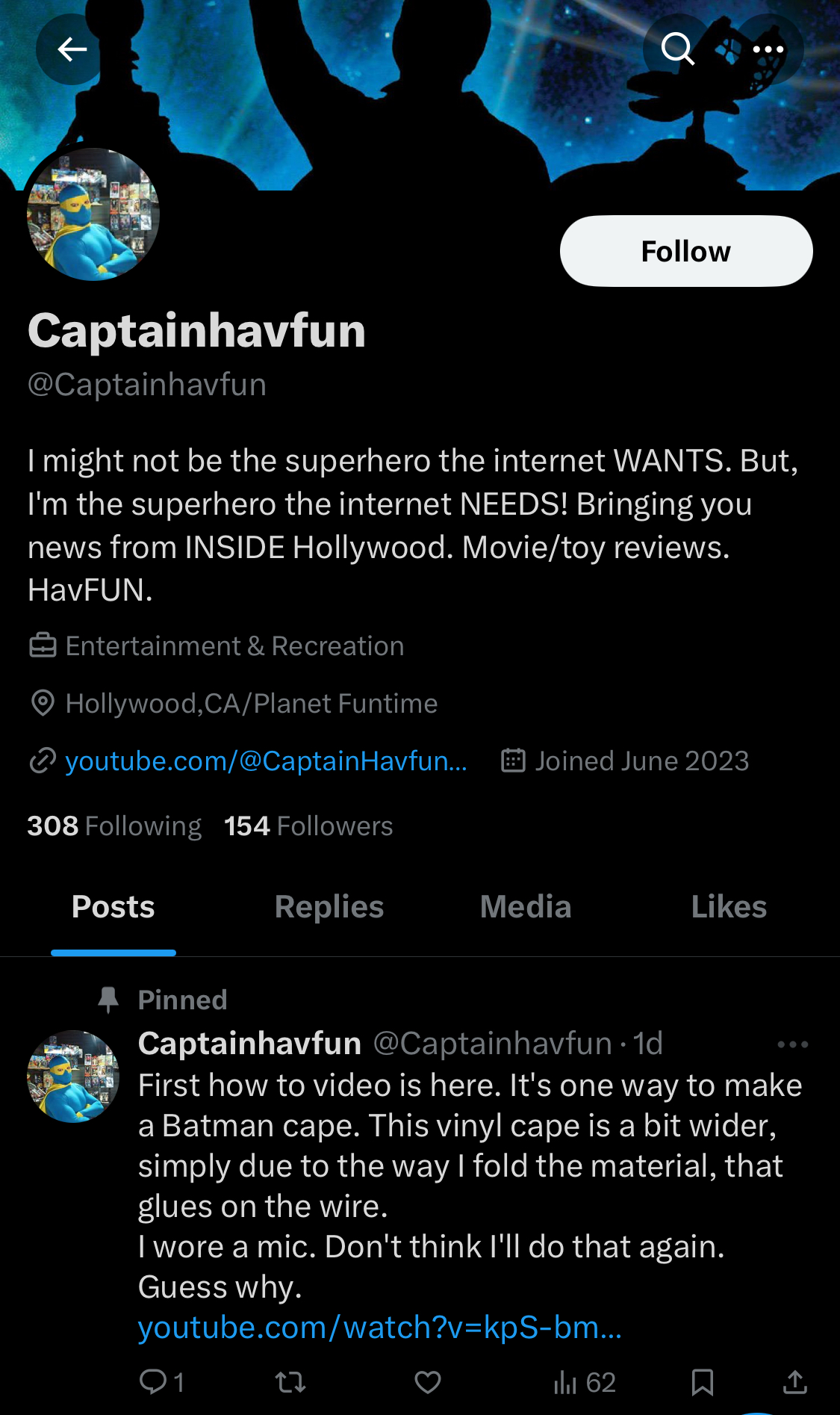This screenshot has height=1415, width=840.
Task: Follow Captainhavfun
Action: tap(686, 251)
